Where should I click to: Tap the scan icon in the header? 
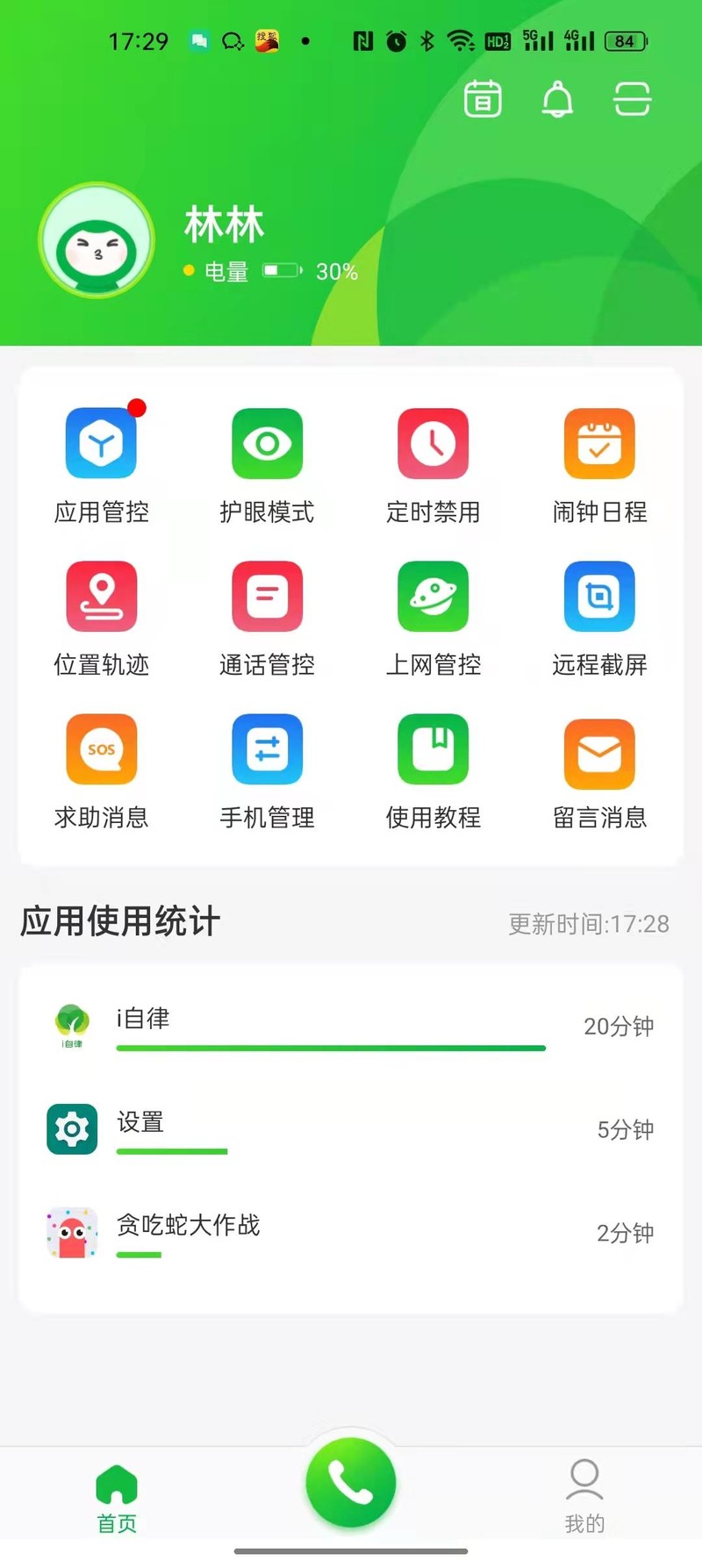(632, 99)
